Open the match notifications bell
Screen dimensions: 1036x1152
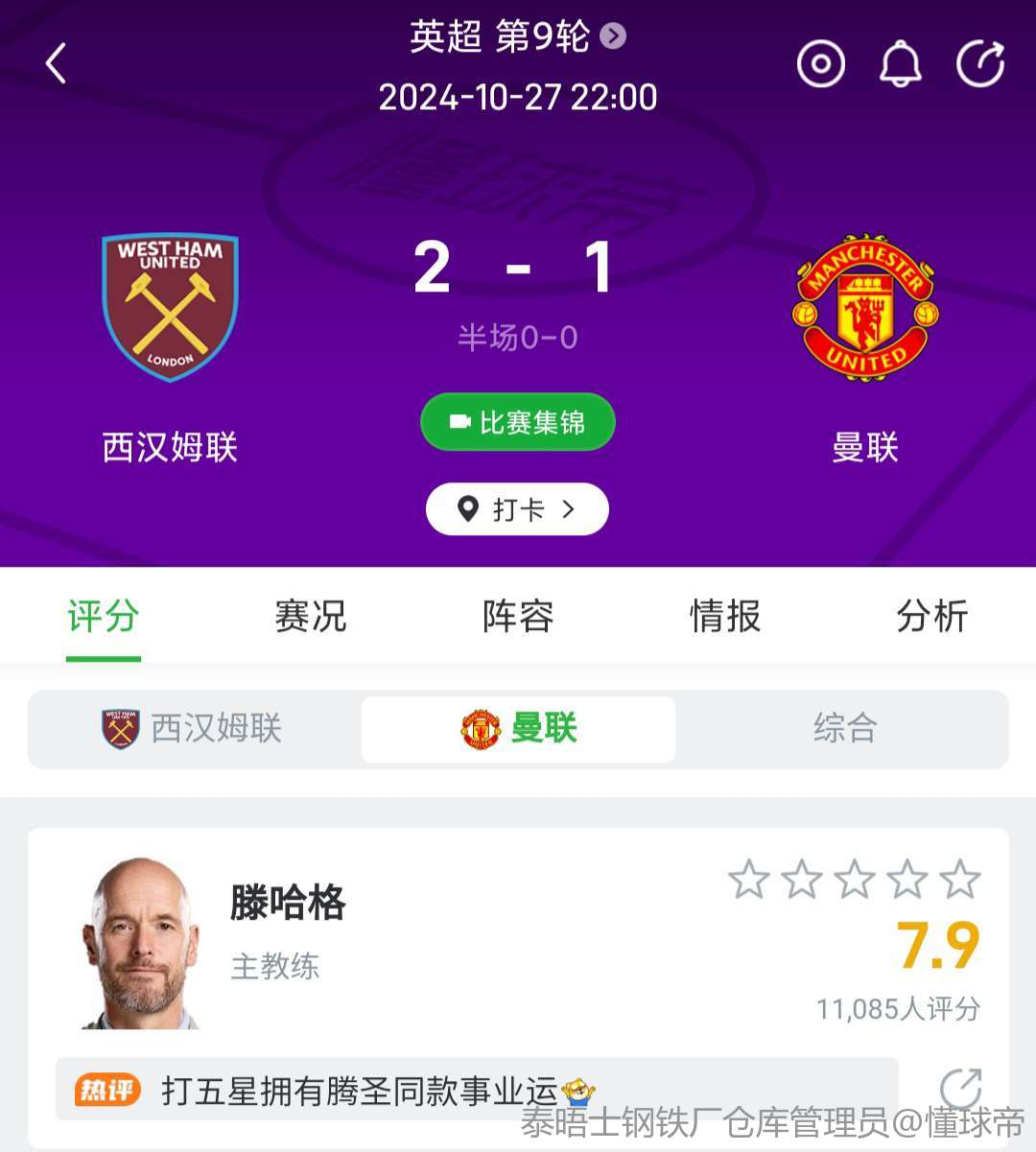pos(901,64)
